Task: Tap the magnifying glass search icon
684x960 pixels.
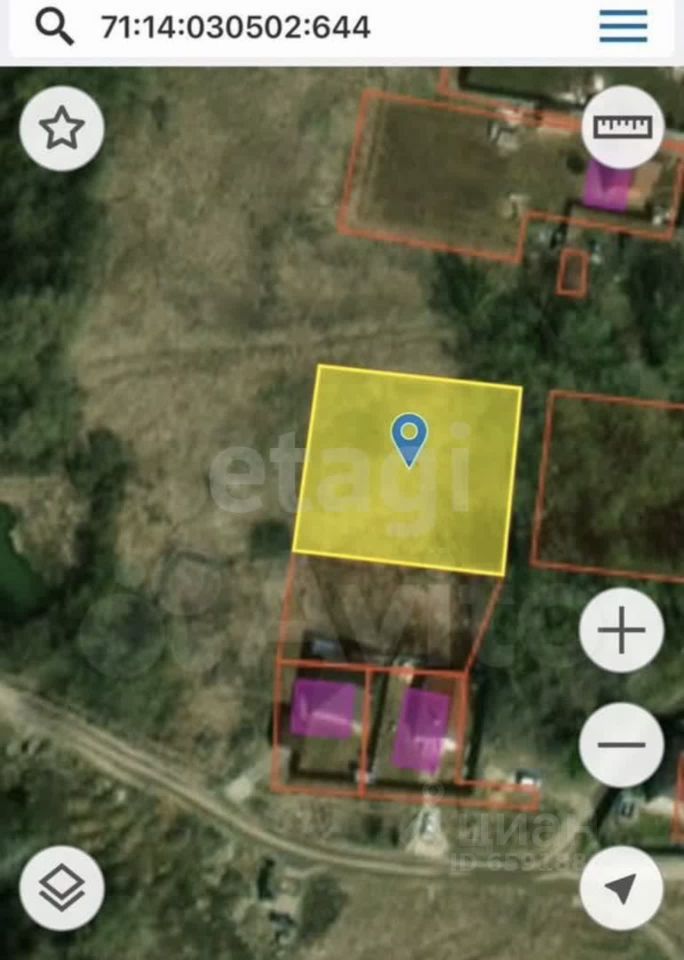Action: pos(55,27)
